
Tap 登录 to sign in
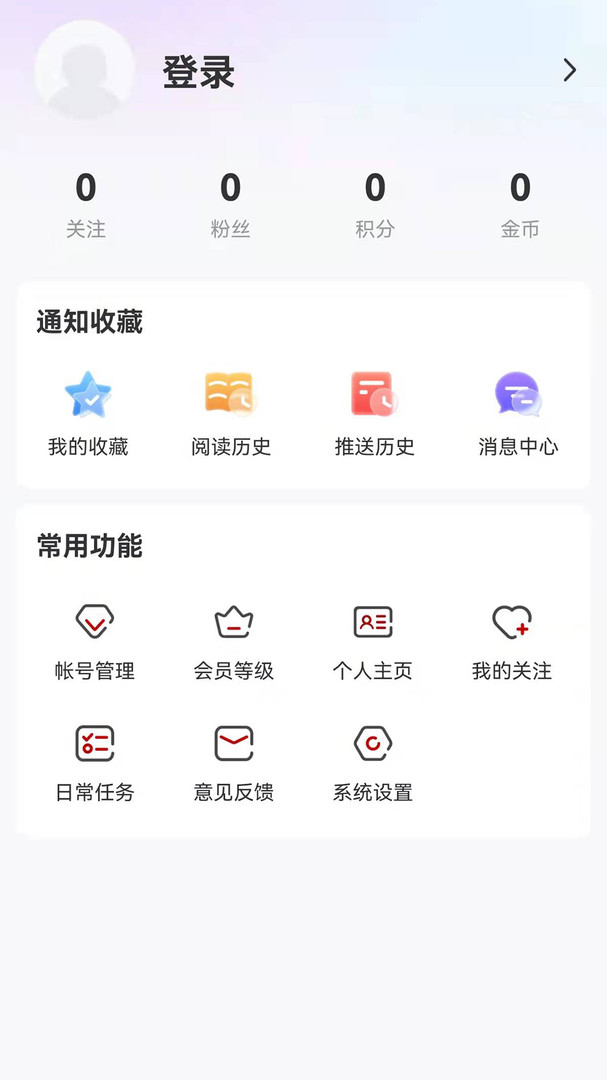[x=199, y=72]
